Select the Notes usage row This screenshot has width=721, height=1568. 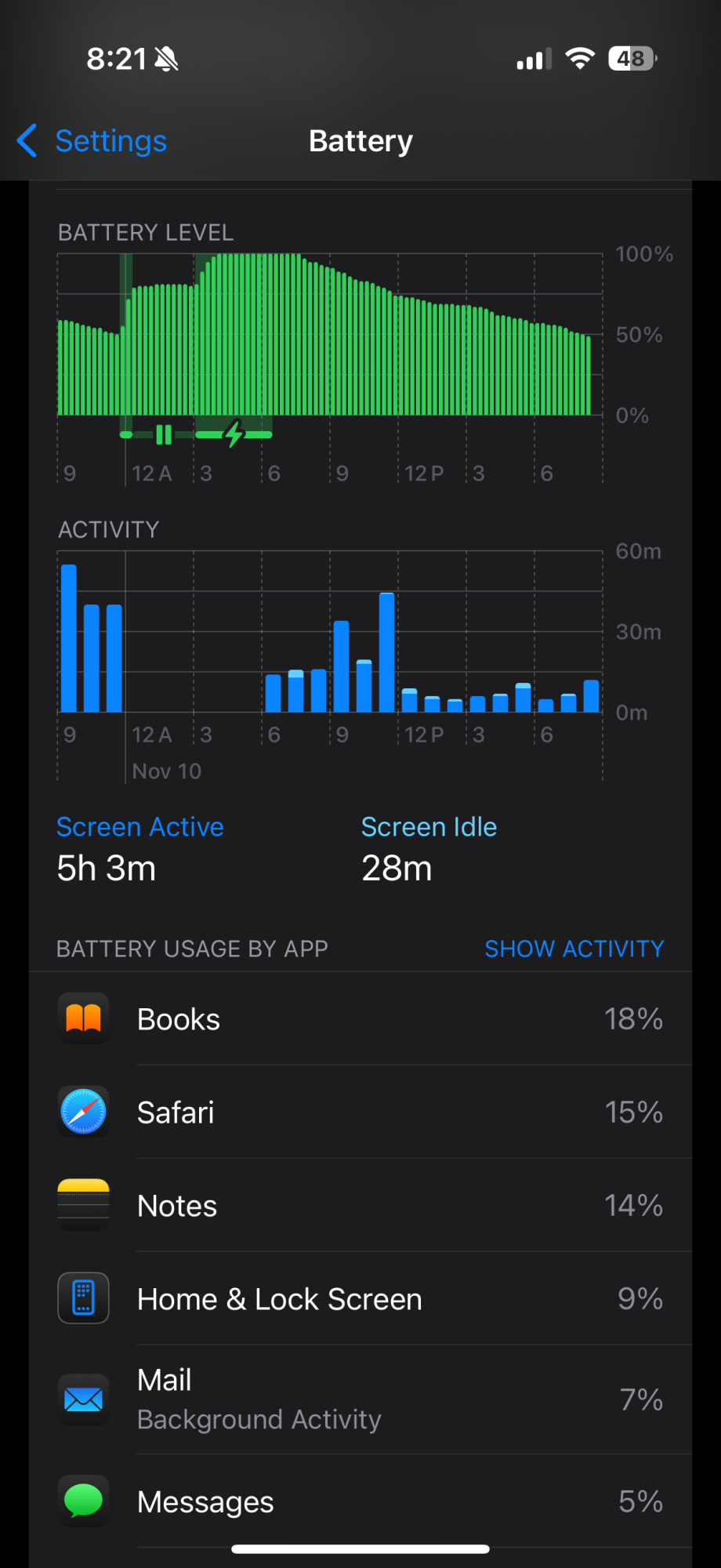pyautogui.click(x=360, y=1205)
